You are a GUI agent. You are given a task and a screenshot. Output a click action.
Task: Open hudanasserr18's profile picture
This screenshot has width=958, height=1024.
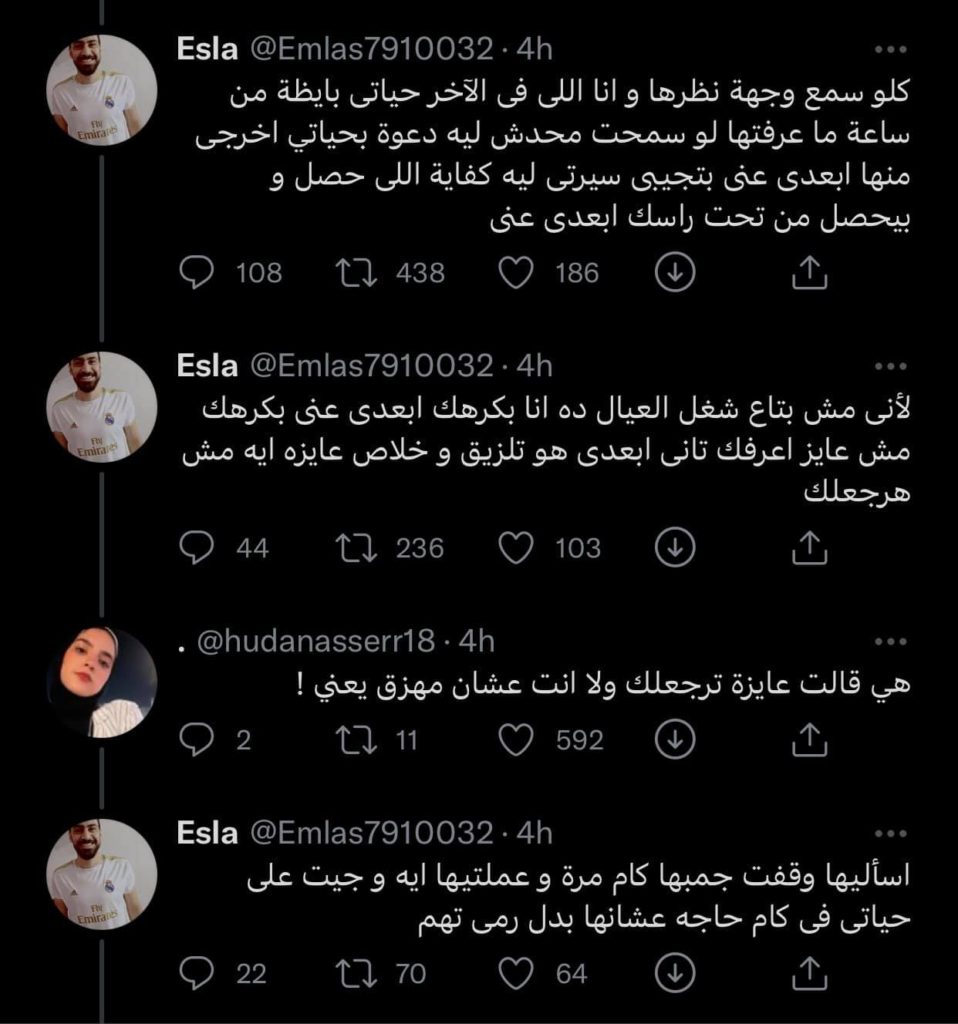[102, 683]
